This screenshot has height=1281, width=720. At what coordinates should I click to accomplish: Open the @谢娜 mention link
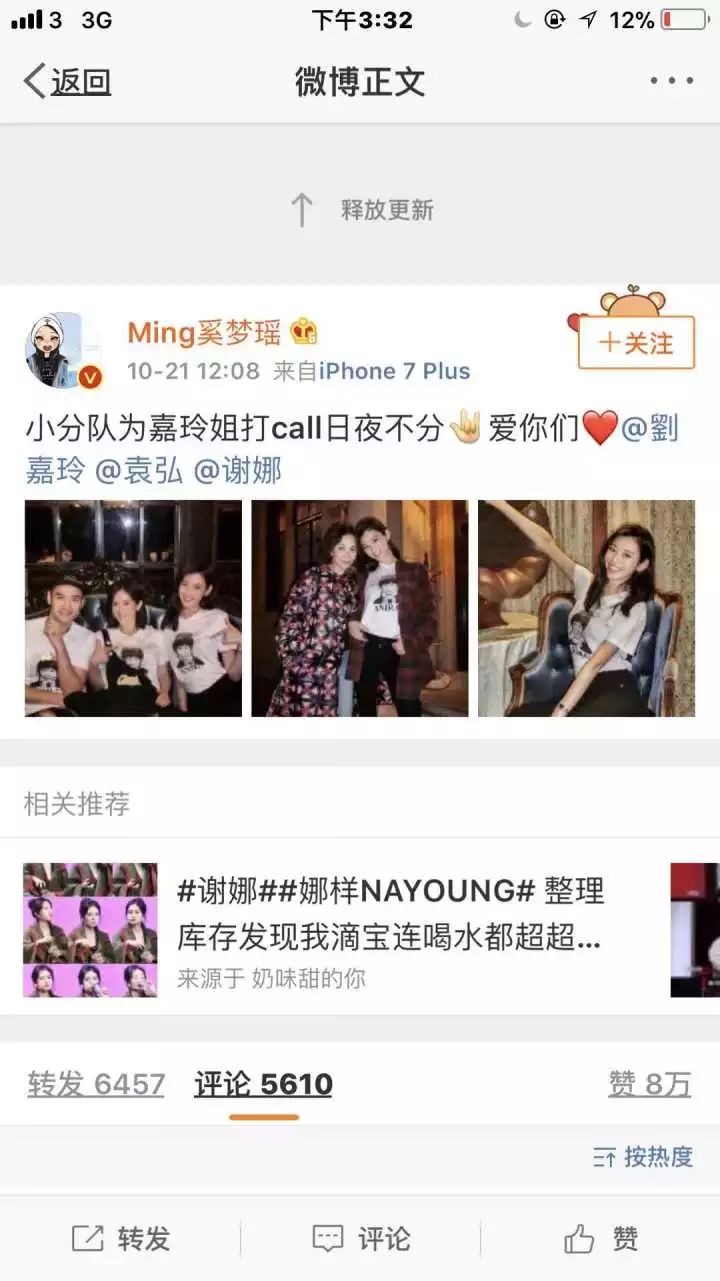pos(237,470)
